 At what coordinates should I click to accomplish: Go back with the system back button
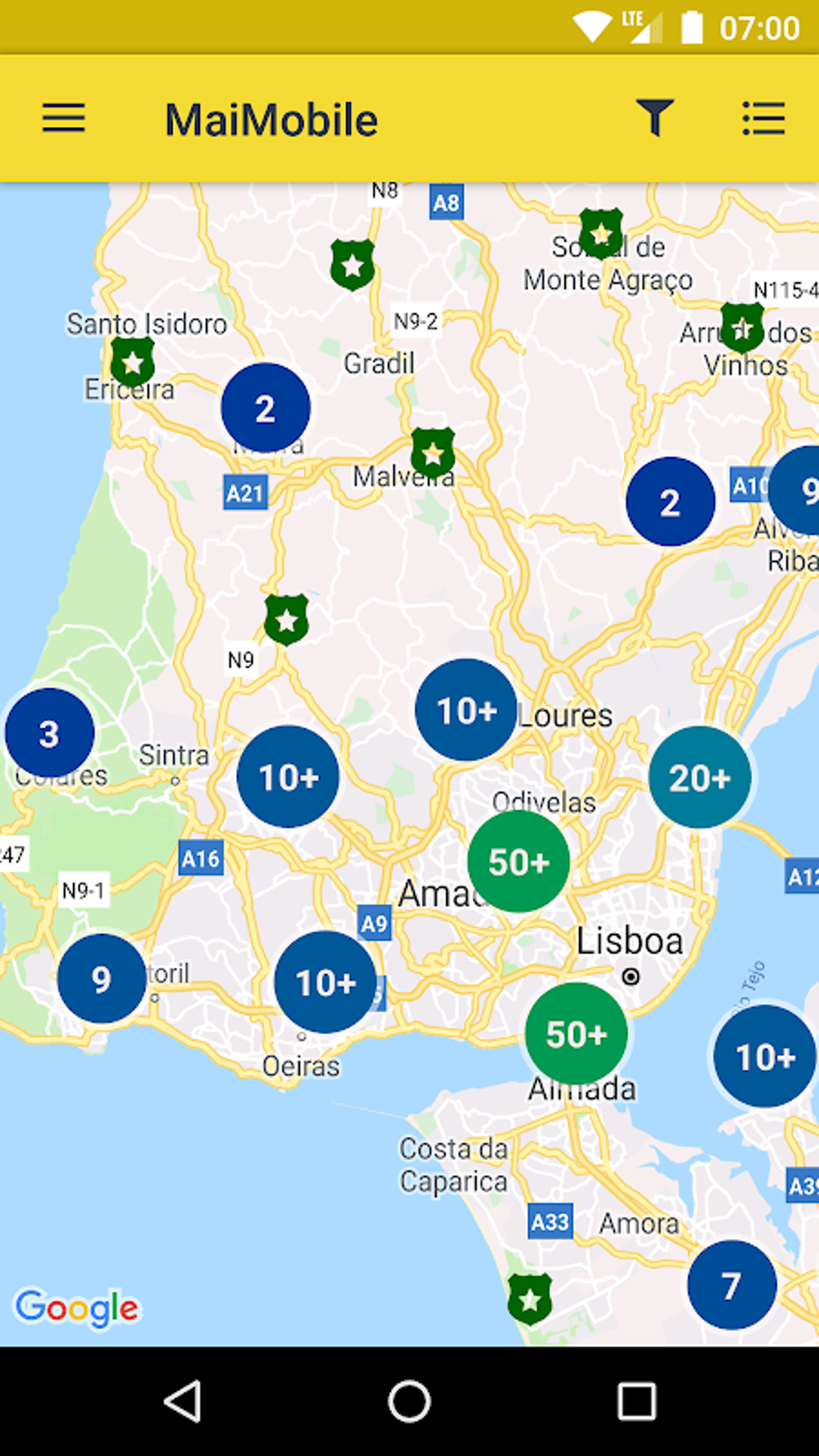[x=183, y=1401]
